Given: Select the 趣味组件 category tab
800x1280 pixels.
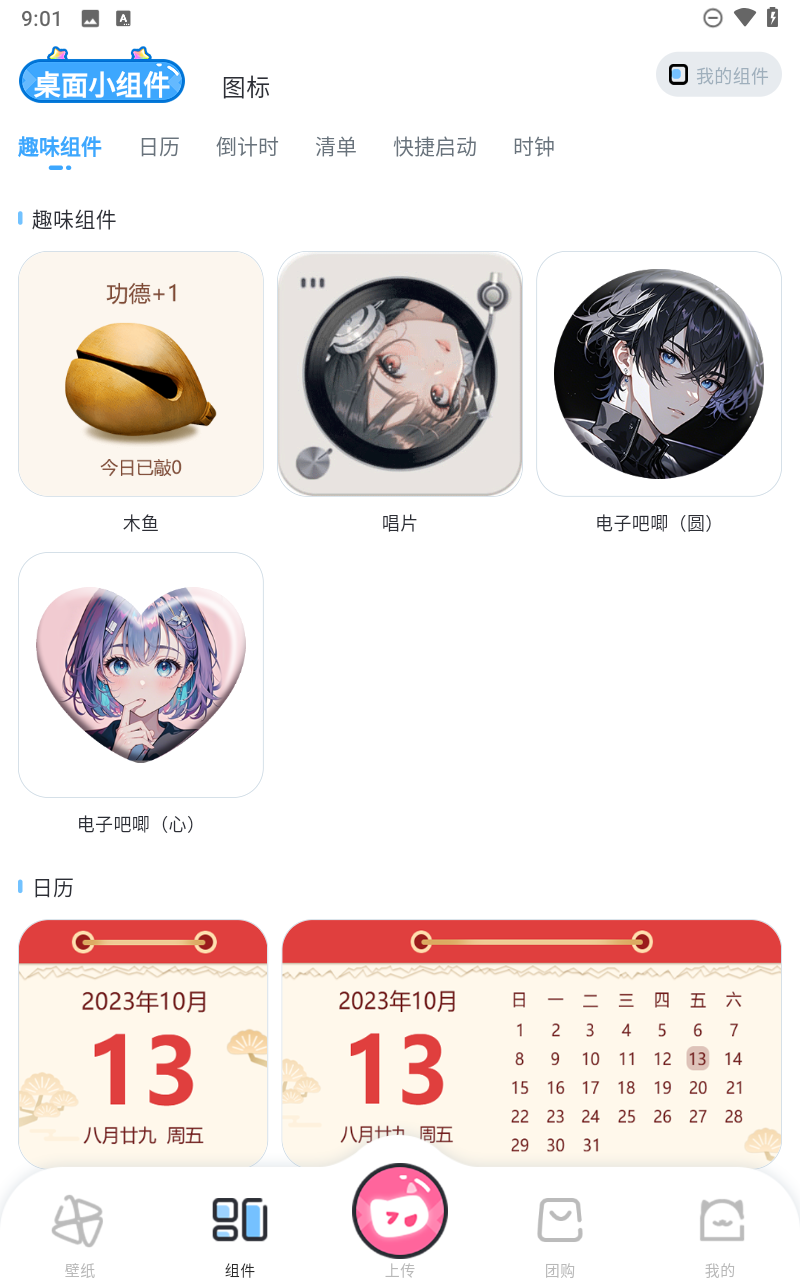Looking at the screenshot, I should pyautogui.click(x=60, y=147).
